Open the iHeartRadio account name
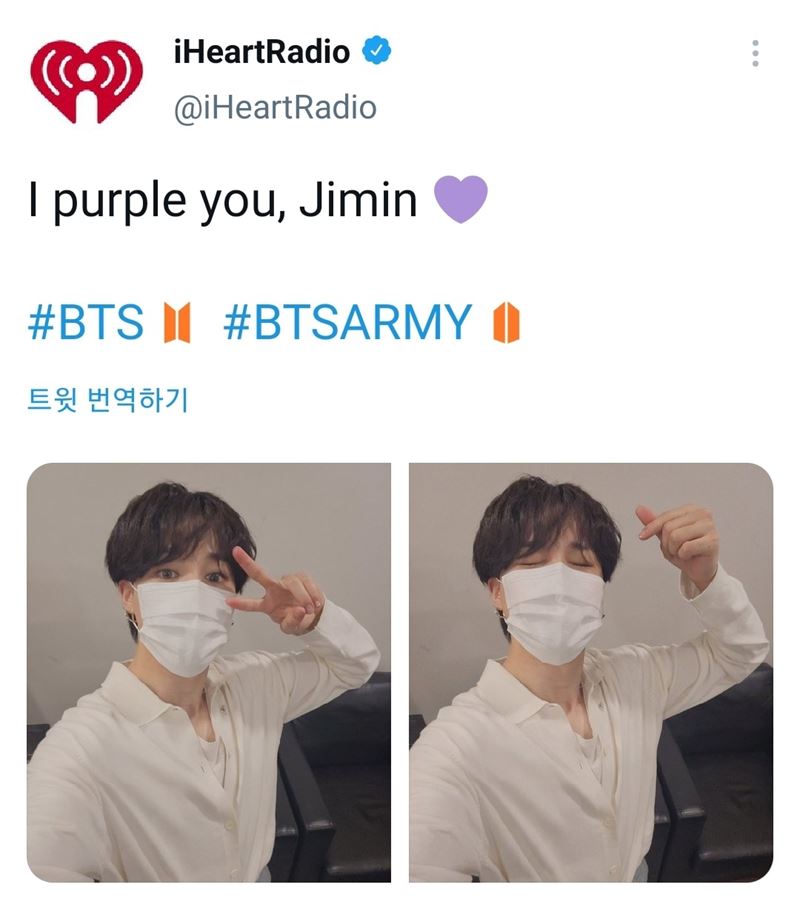 (x=262, y=51)
